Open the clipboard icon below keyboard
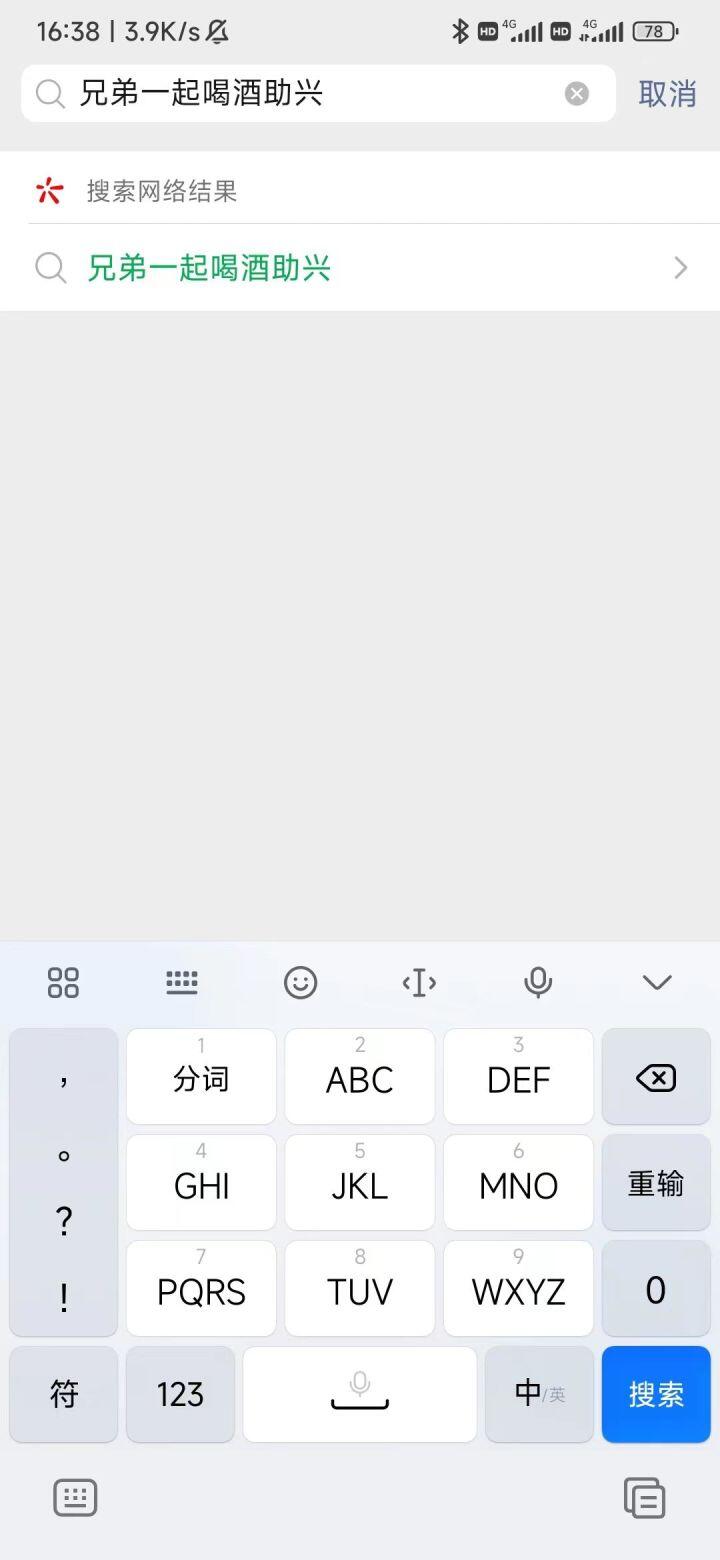 pos(644,1498)
